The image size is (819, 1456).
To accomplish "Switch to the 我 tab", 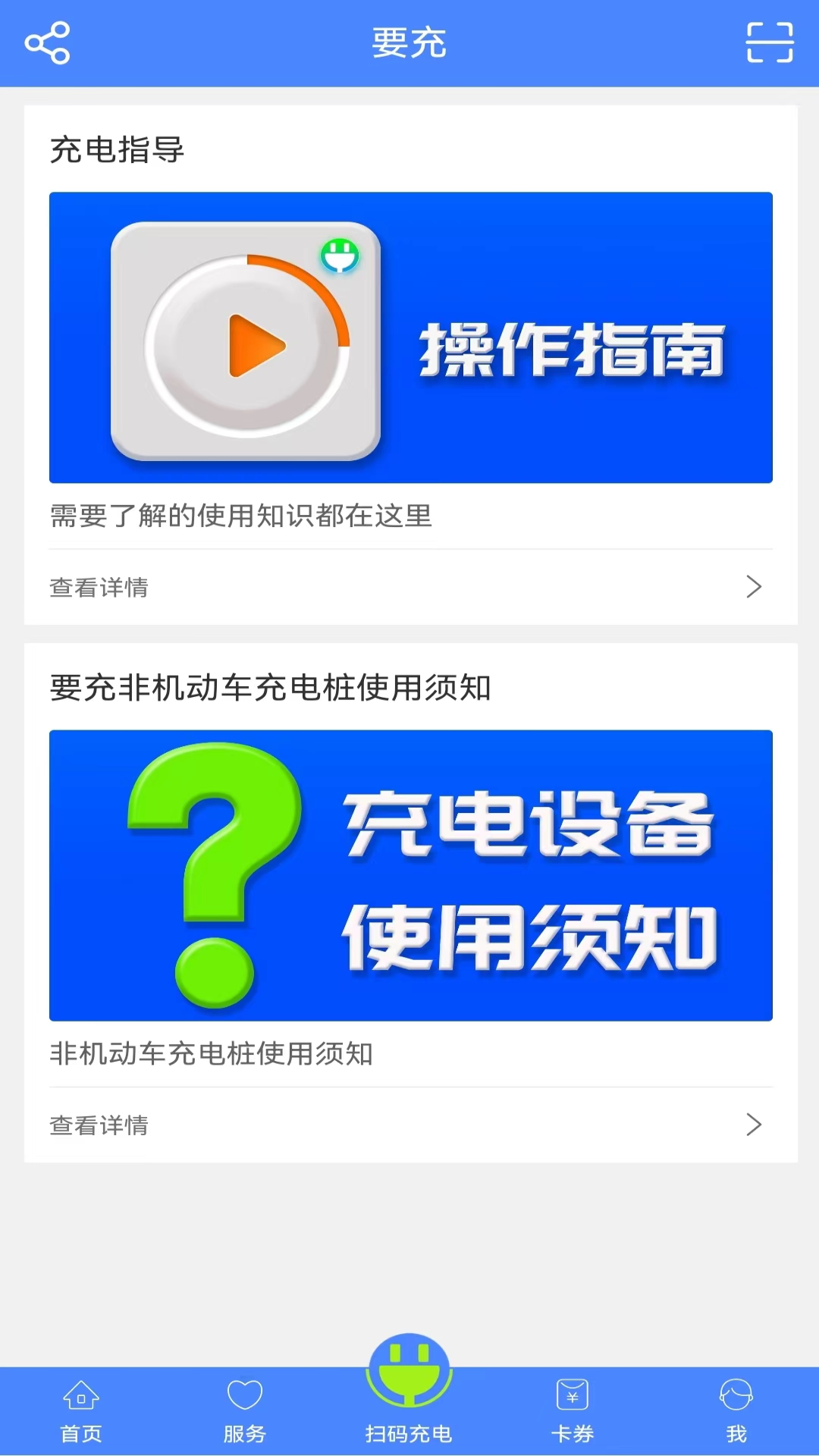I will click(736, 1411).
